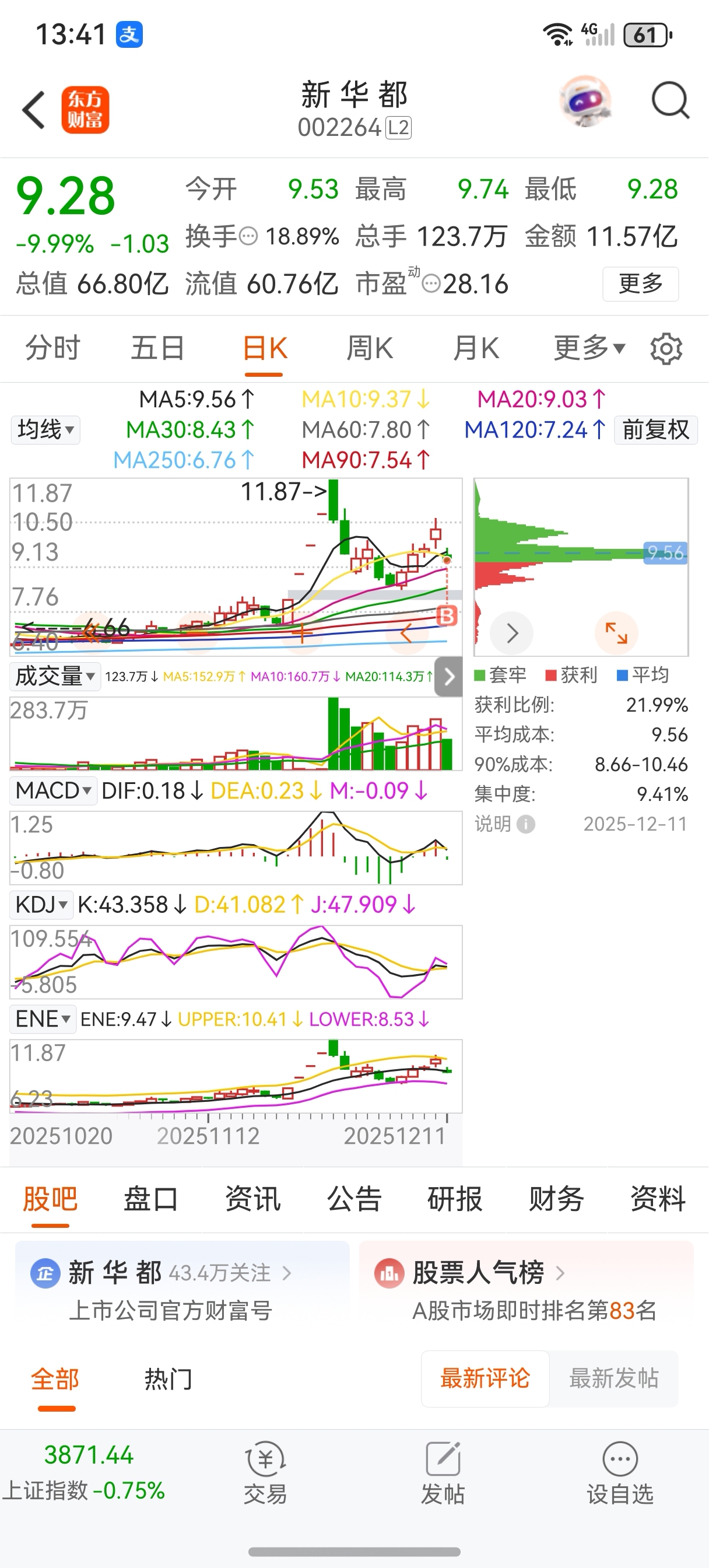Switch to the 分时 chart tab

click(52, 348)
